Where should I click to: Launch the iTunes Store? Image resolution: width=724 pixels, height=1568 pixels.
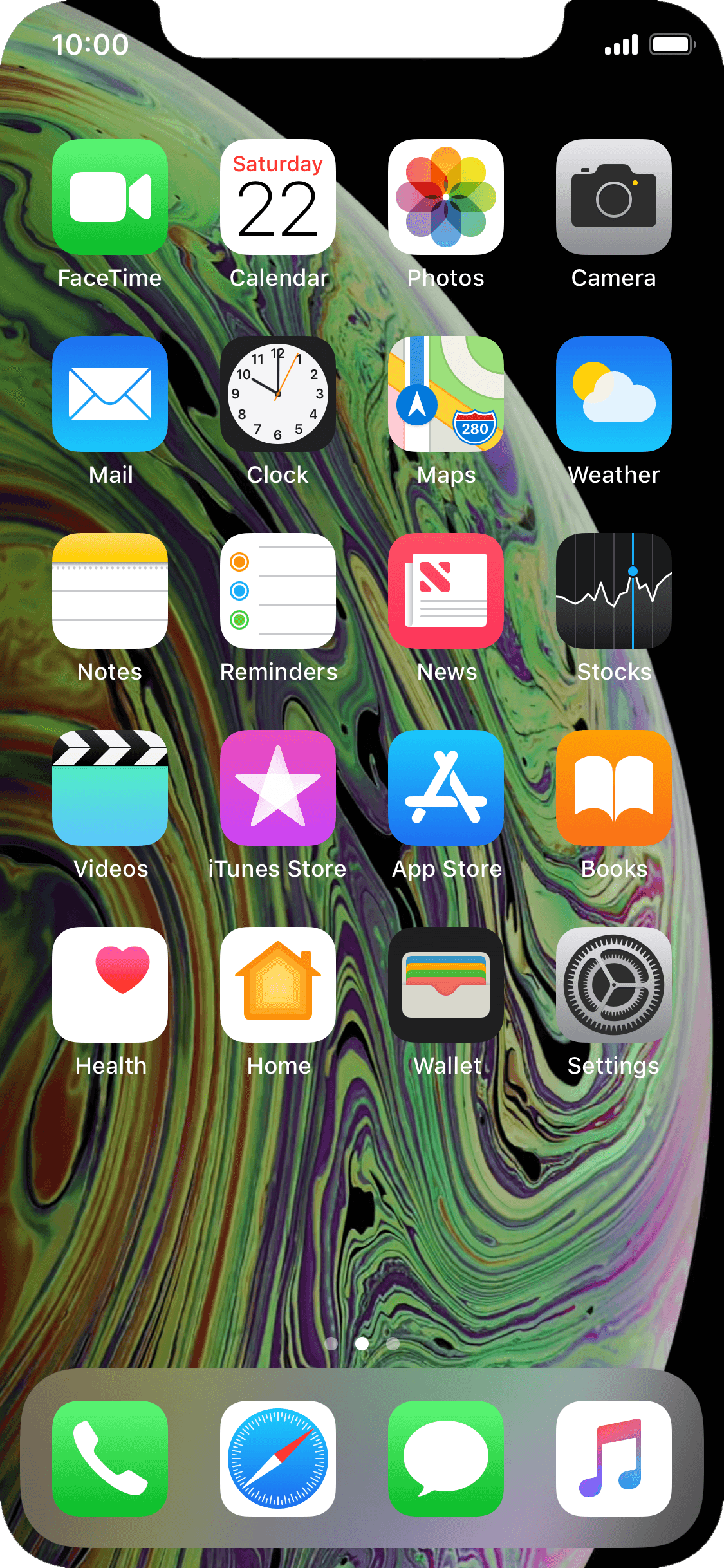click(278, 789)
